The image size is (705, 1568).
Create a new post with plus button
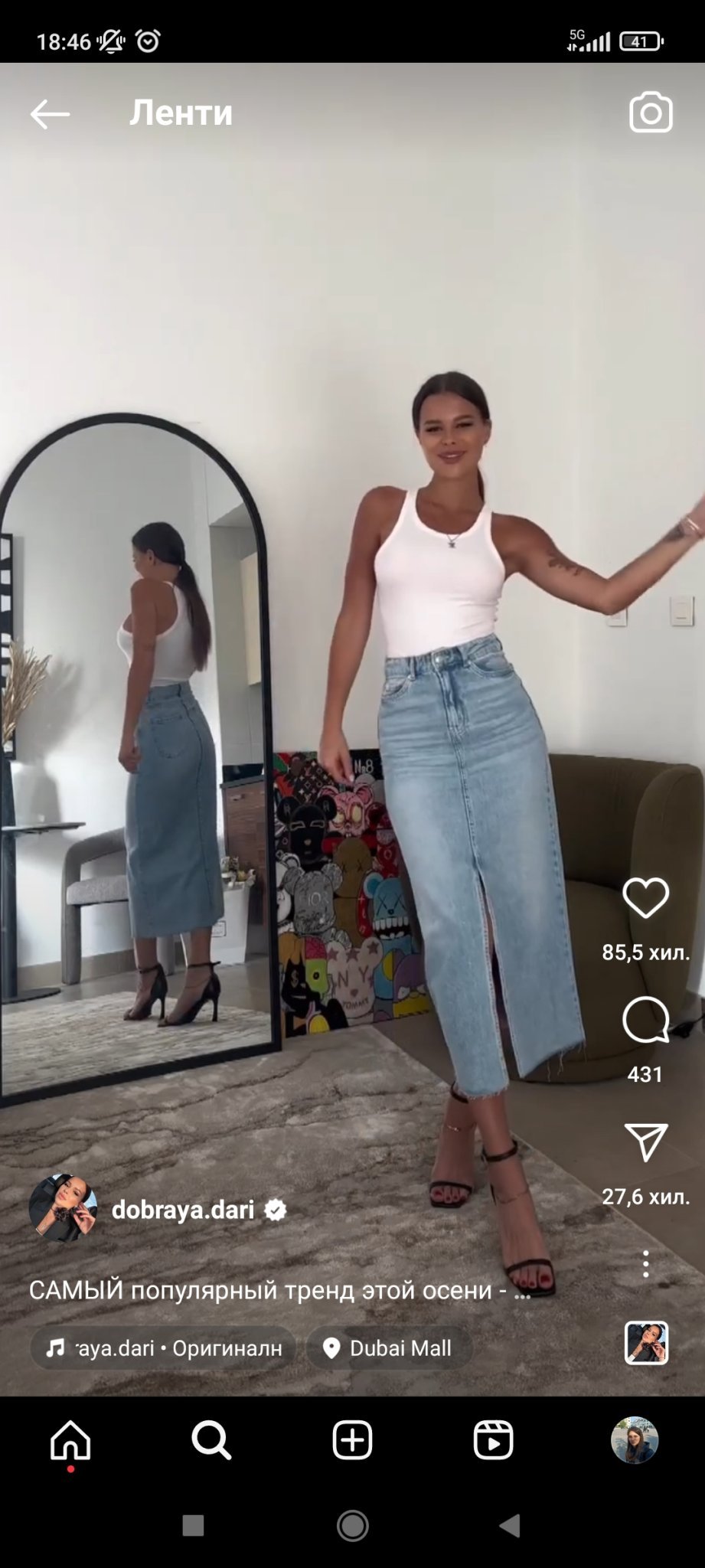click(352, 1441)
